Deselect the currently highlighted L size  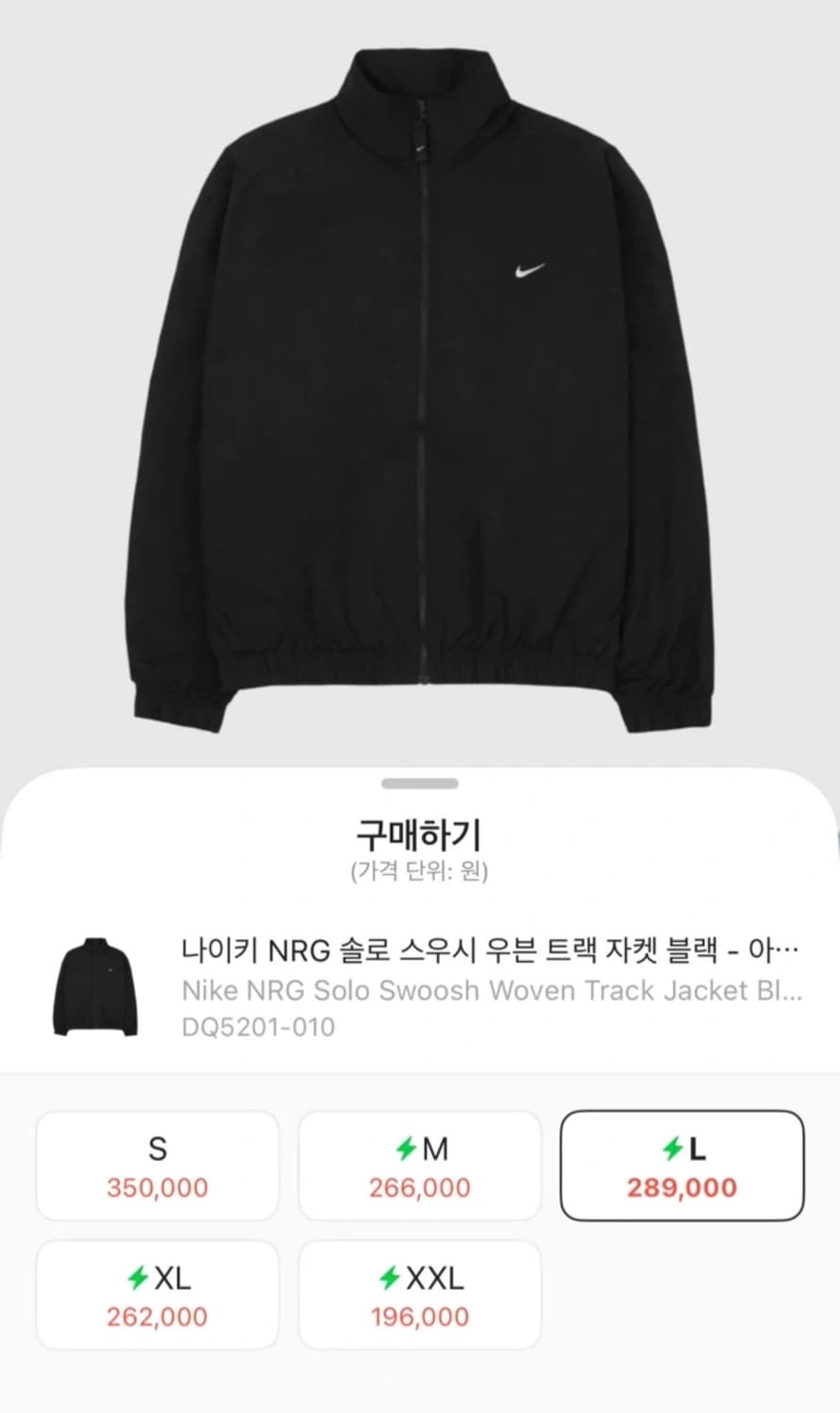(682, 1165)
